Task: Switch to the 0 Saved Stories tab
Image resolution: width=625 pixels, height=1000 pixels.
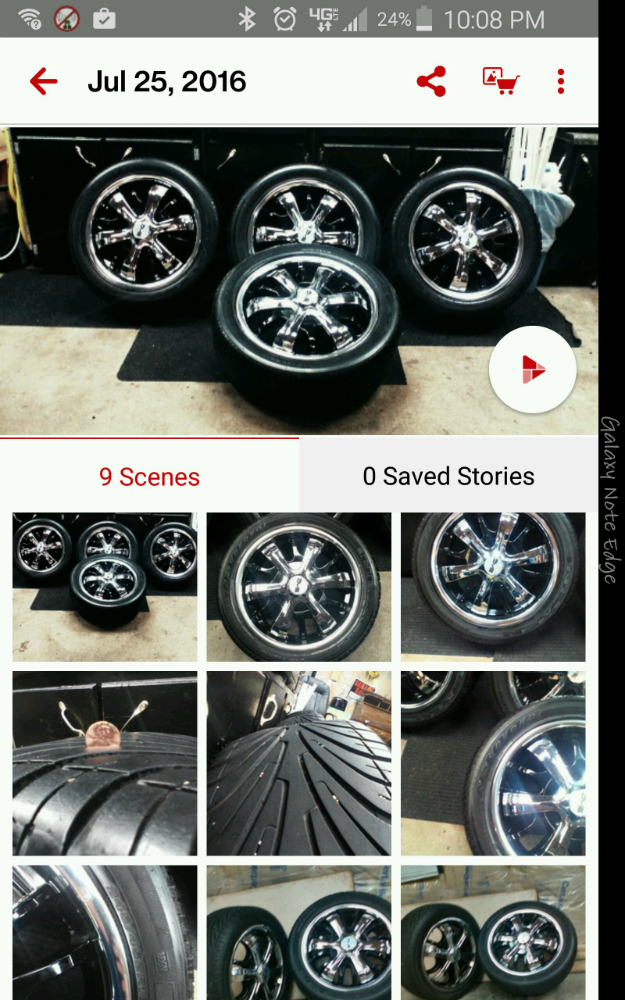Action: coord(448,476)
